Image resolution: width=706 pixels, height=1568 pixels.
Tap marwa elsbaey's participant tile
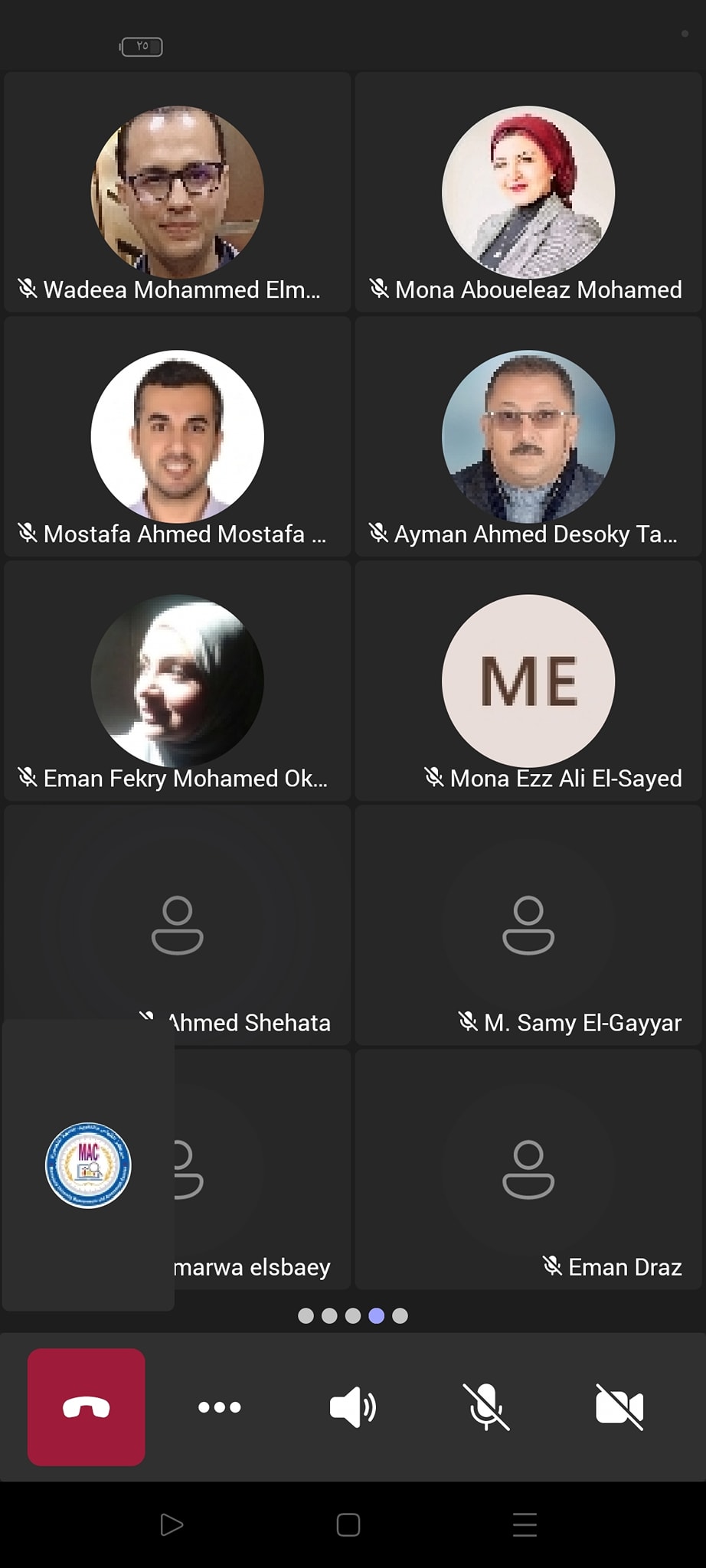(262, 1169)
